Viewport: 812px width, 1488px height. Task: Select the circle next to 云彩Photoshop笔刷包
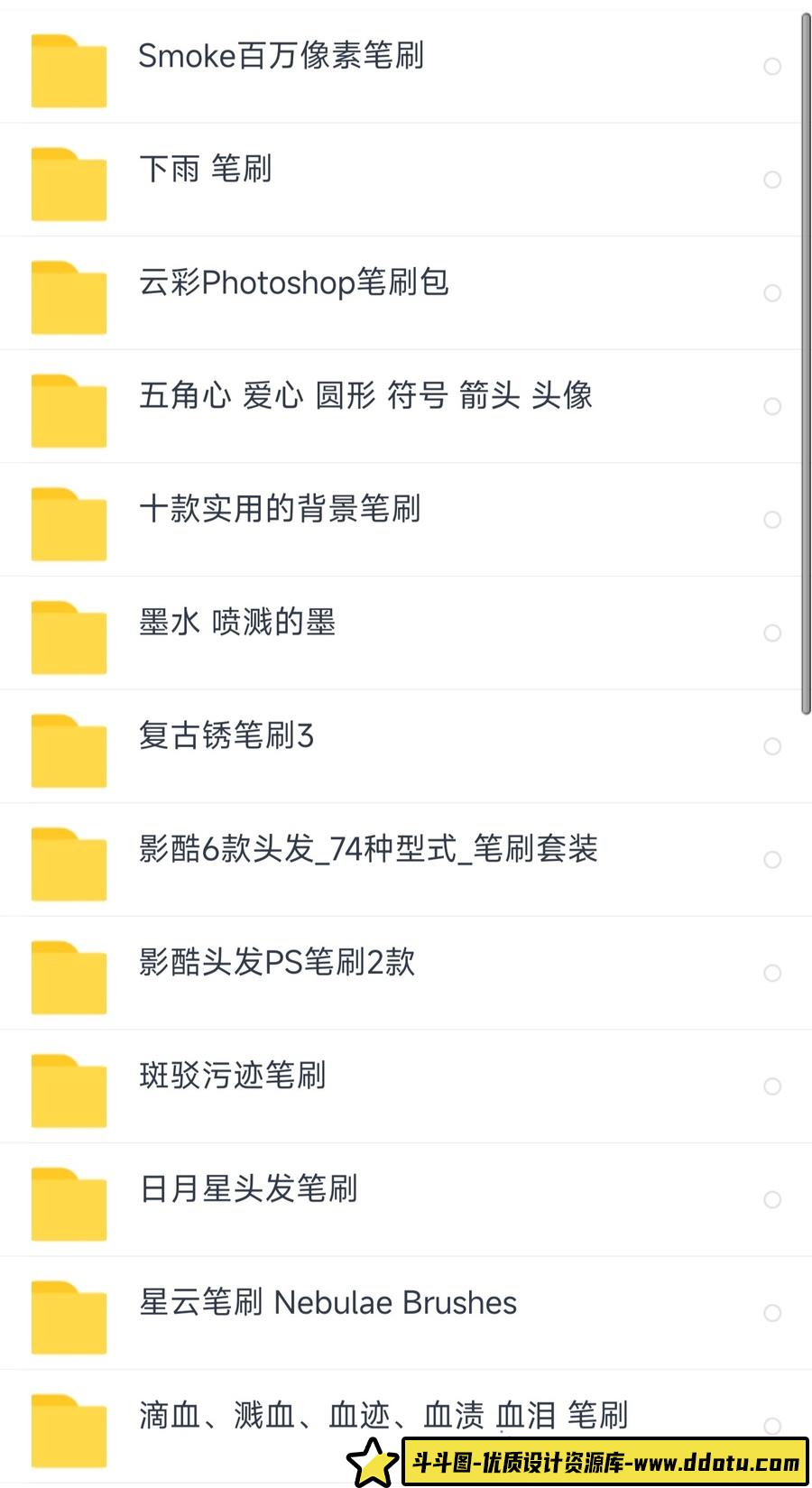pos(773,292)
